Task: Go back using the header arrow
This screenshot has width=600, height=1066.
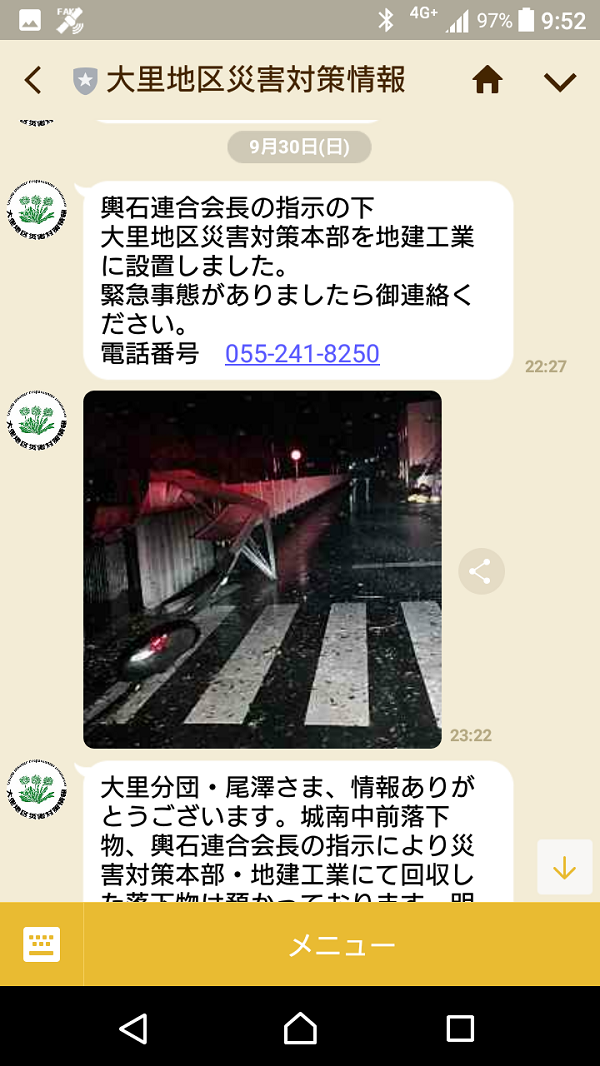Action: pos(33,81)
